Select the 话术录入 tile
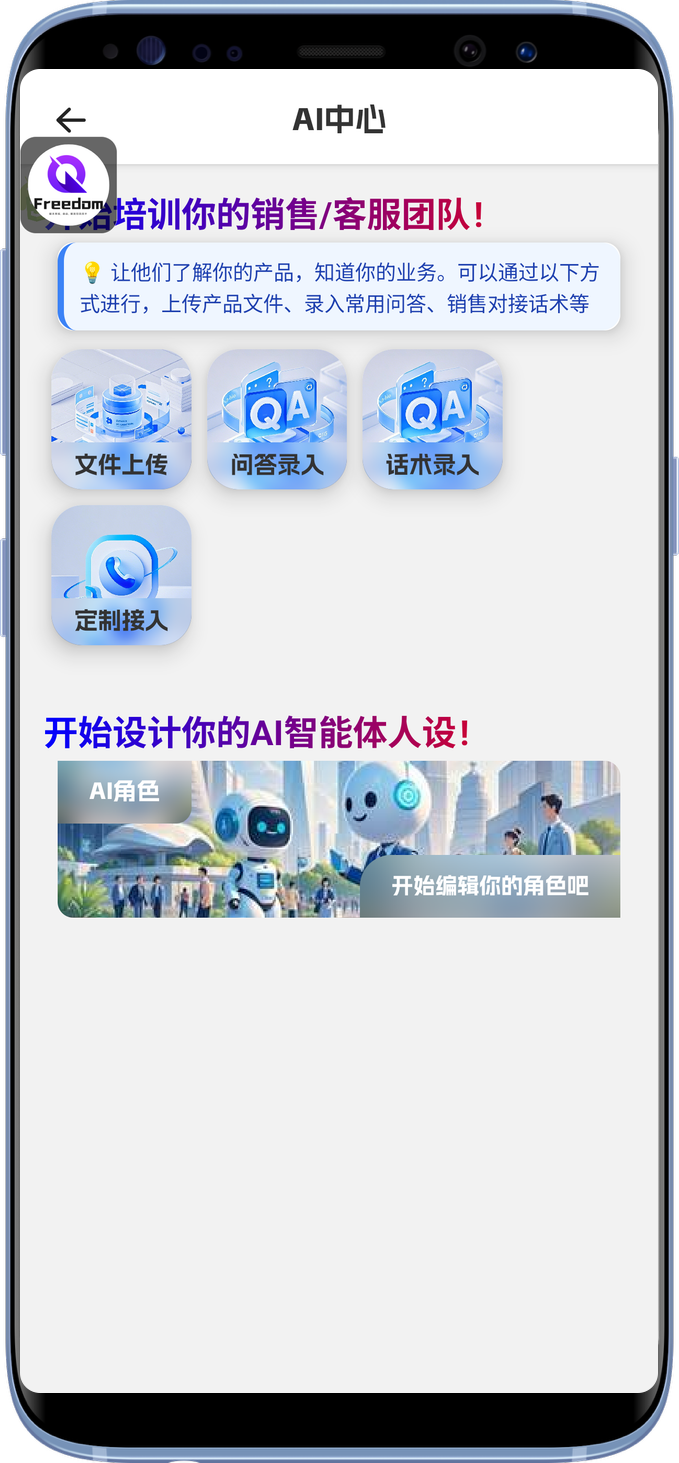679x1463 pixels. click(432, 419)
